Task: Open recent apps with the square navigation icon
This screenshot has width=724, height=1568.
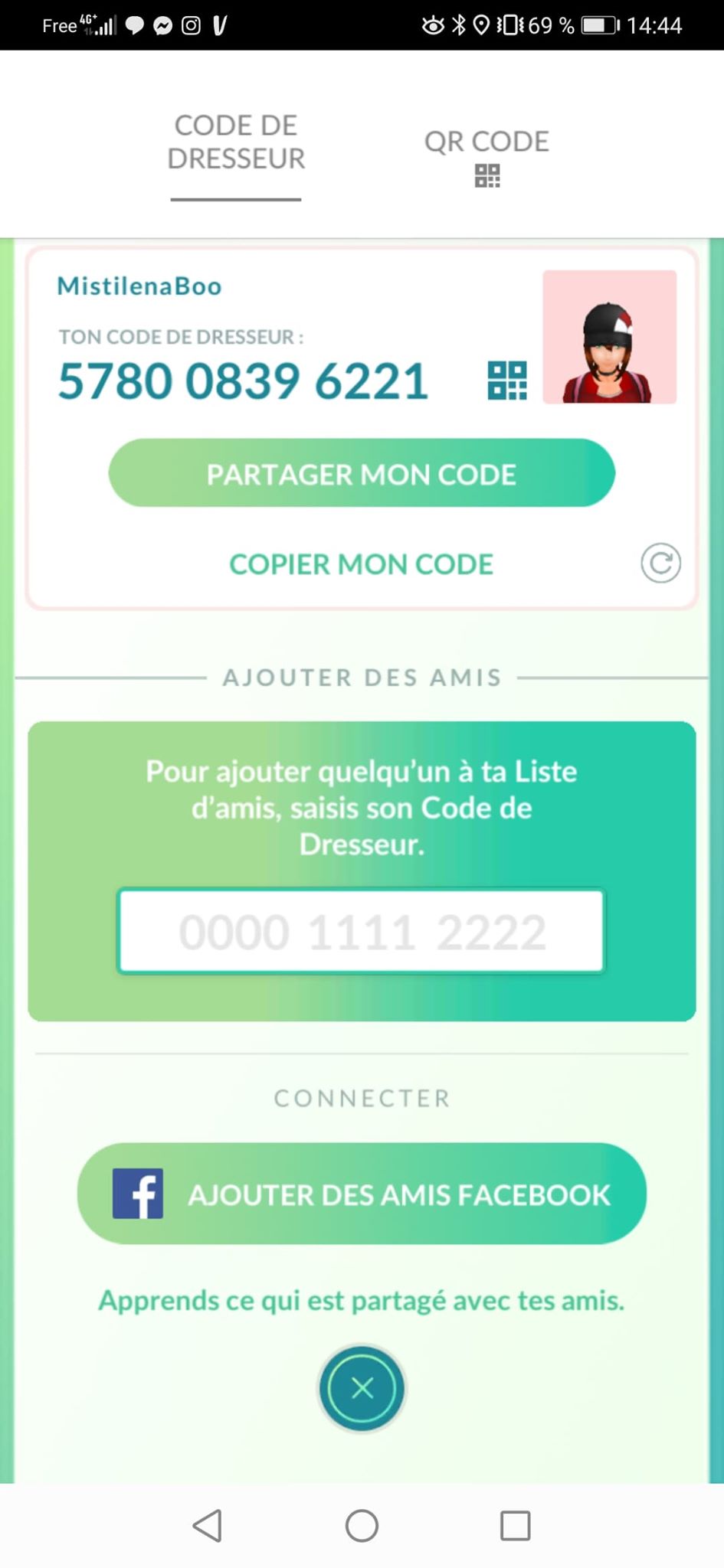Action: click(x=514, y=1526)
